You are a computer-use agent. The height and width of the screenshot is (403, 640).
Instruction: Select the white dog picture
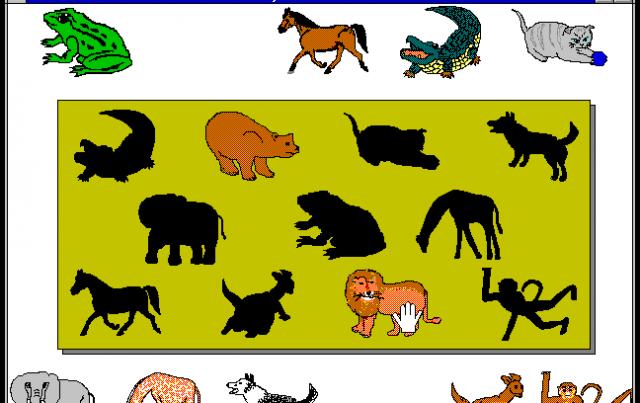point(266,389)
